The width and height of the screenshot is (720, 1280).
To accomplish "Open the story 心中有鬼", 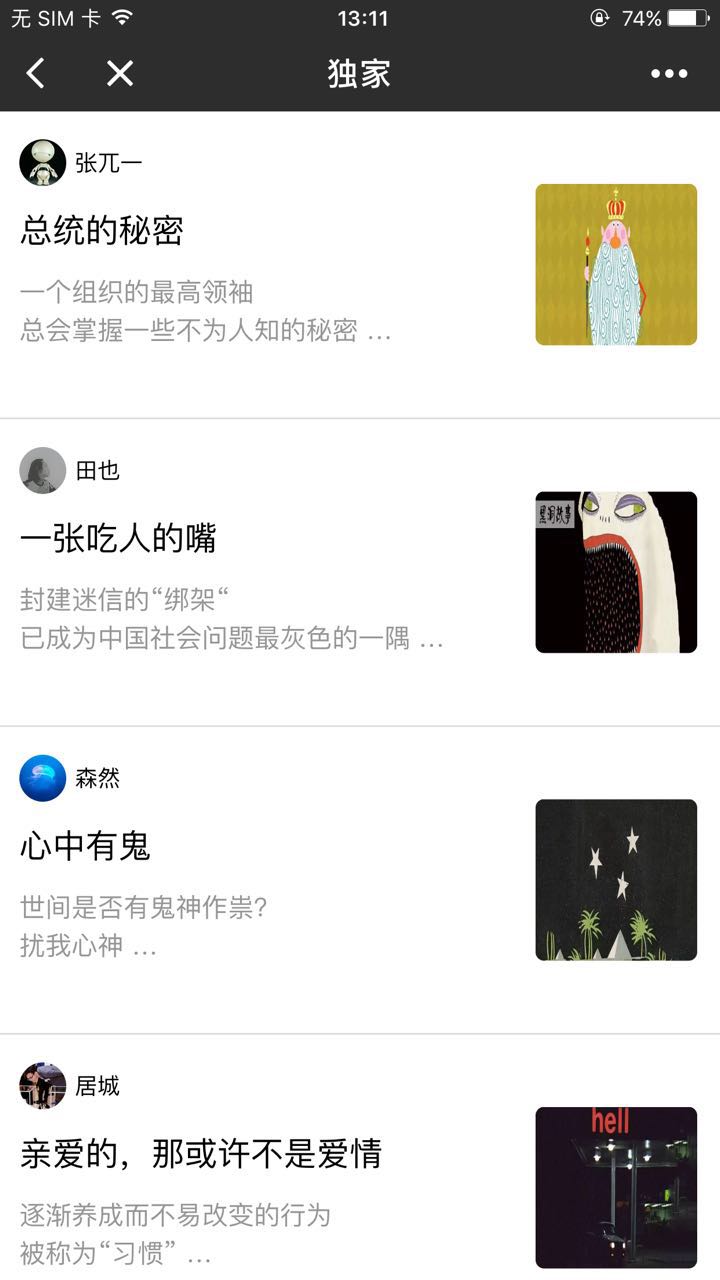I will coord(86,847).
